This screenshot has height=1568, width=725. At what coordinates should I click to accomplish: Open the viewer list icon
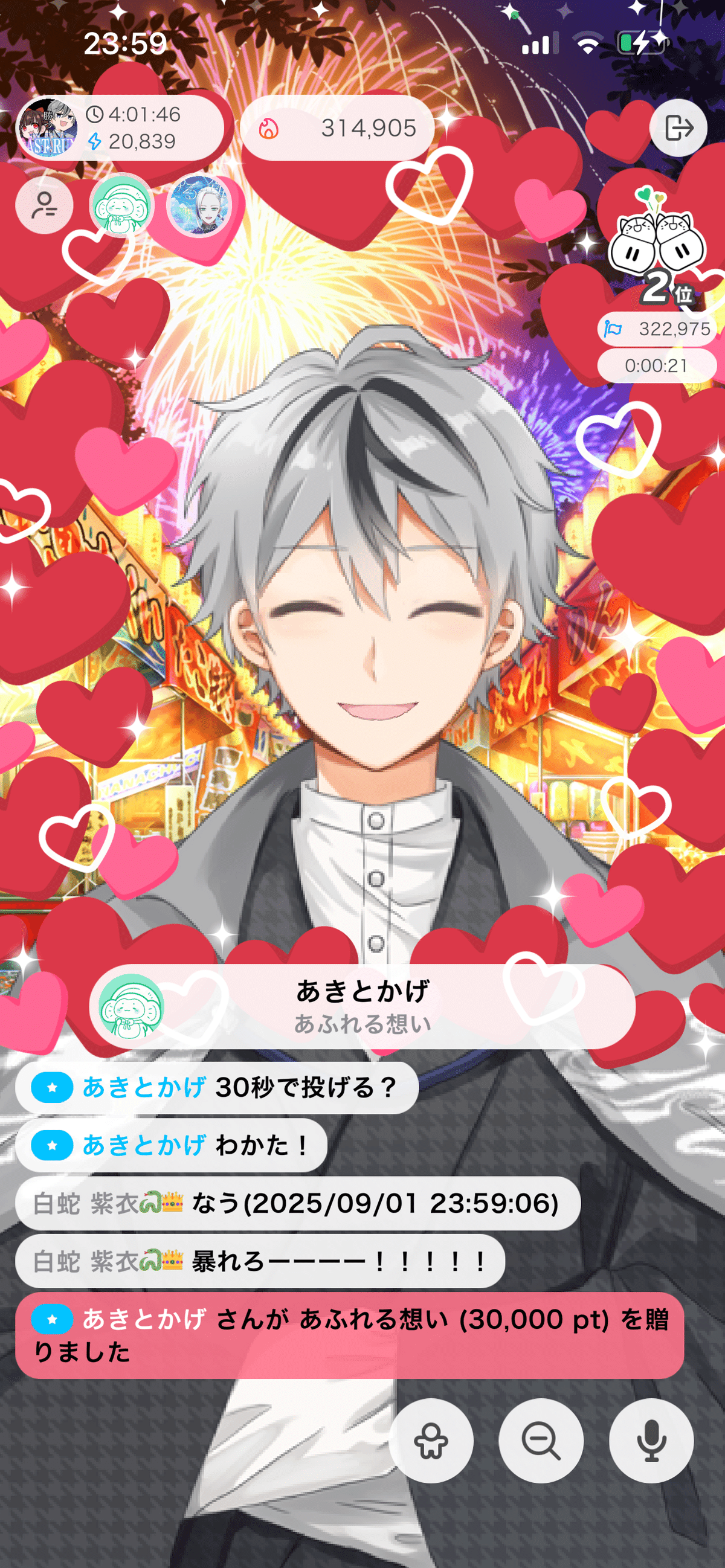[x=45, y=205]
